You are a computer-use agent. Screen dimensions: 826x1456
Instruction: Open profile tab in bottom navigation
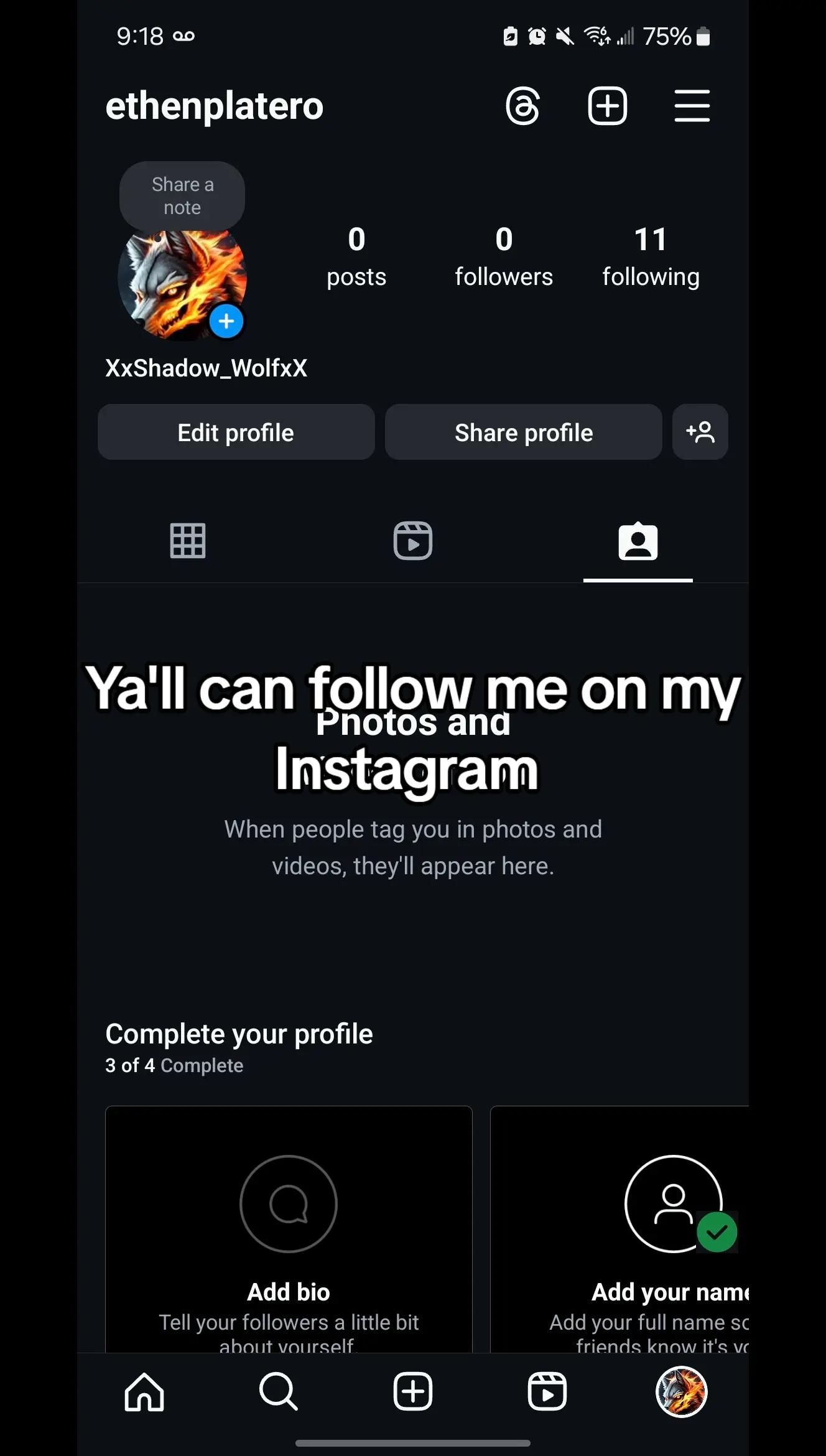click(x=682, y=1392)
